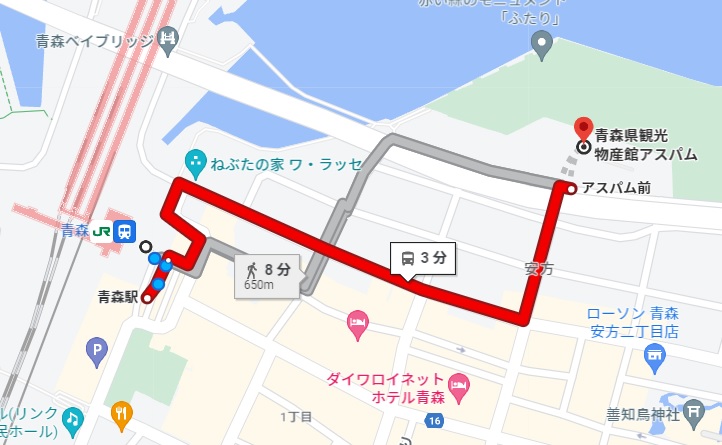Screen dimensions: 722x445
Task: Tap the 青森駅 departure stop point
Action: click(146, 296)
